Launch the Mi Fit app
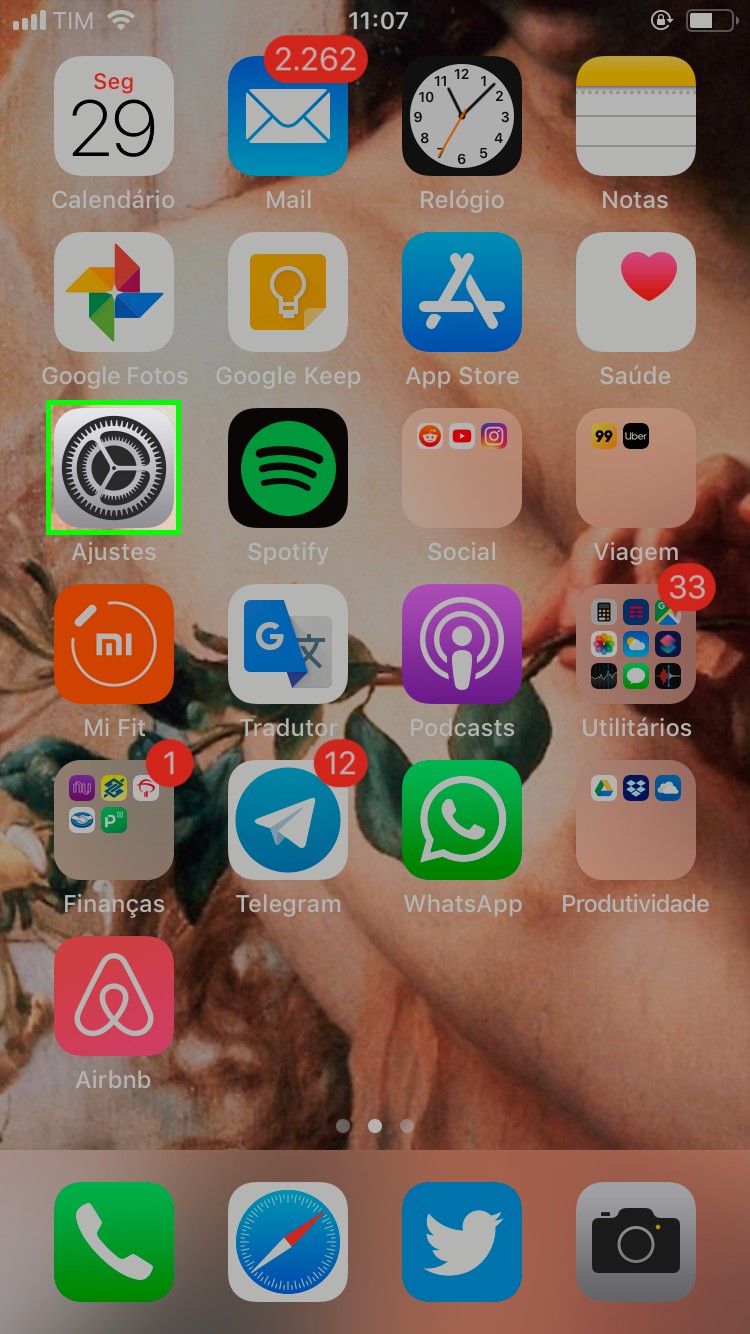 click(113, 644)
